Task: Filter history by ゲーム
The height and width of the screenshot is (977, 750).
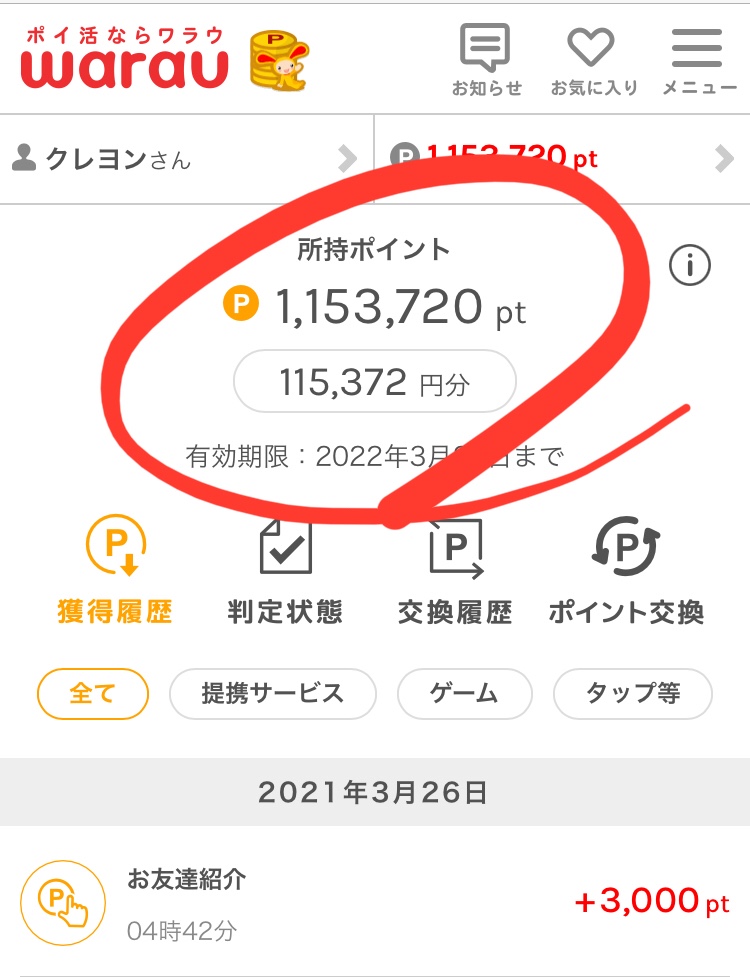Action: (464, 694)
